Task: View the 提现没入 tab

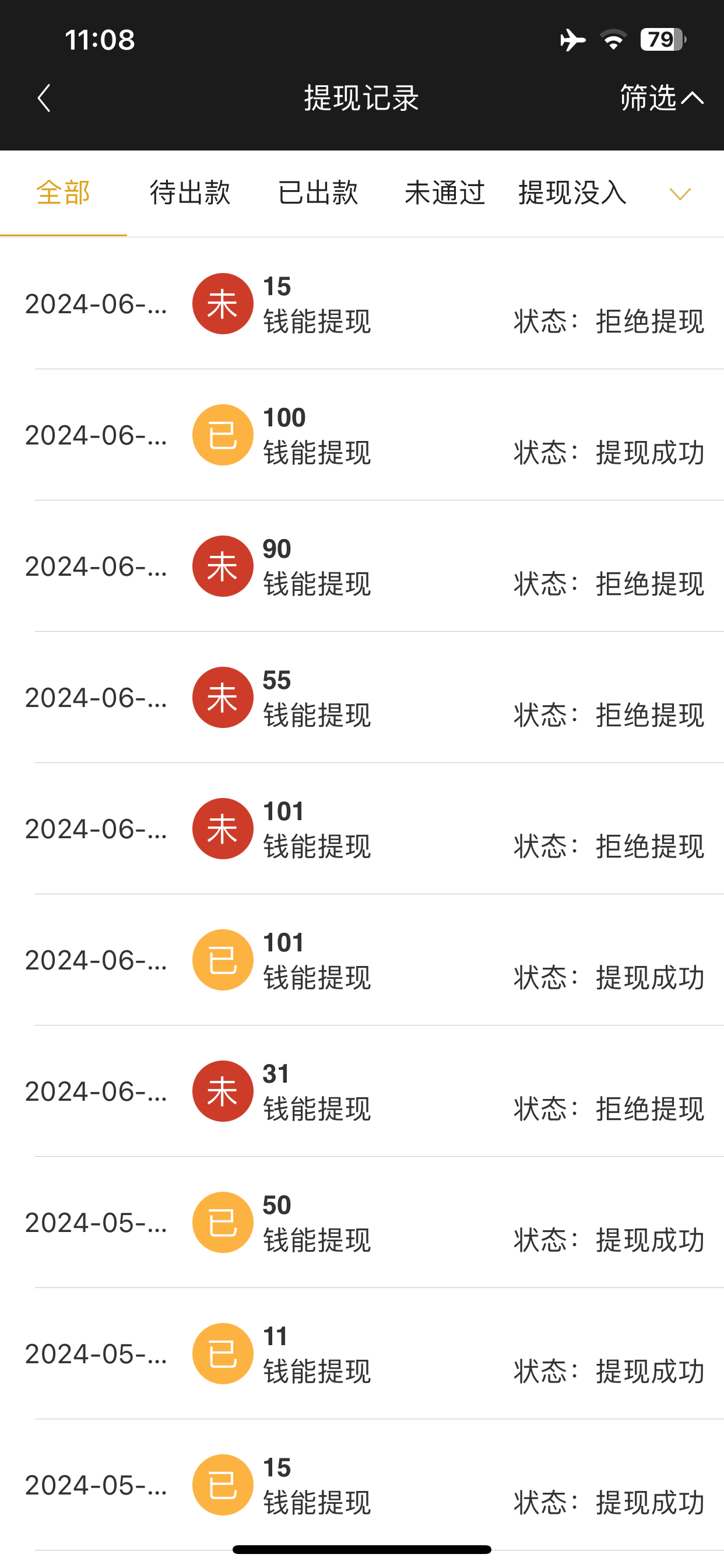Action: click(x=572, y=193)
